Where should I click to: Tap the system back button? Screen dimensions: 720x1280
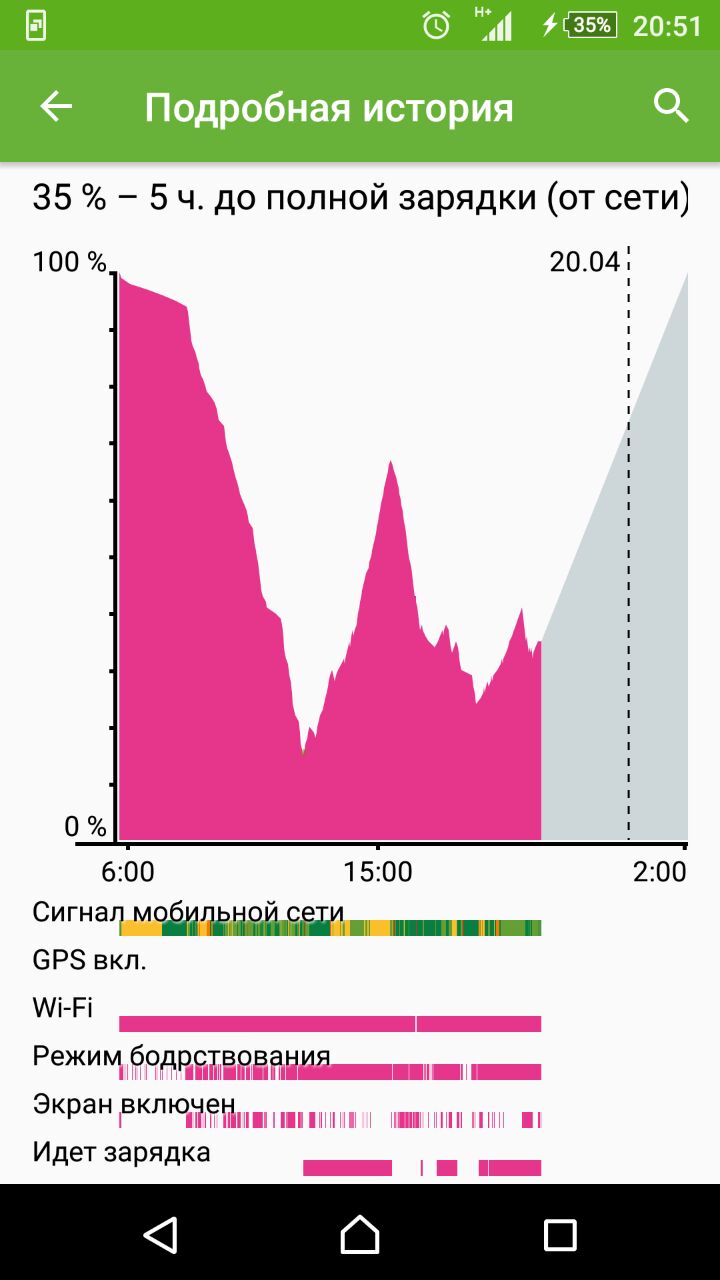click(x=160, y=1234)
